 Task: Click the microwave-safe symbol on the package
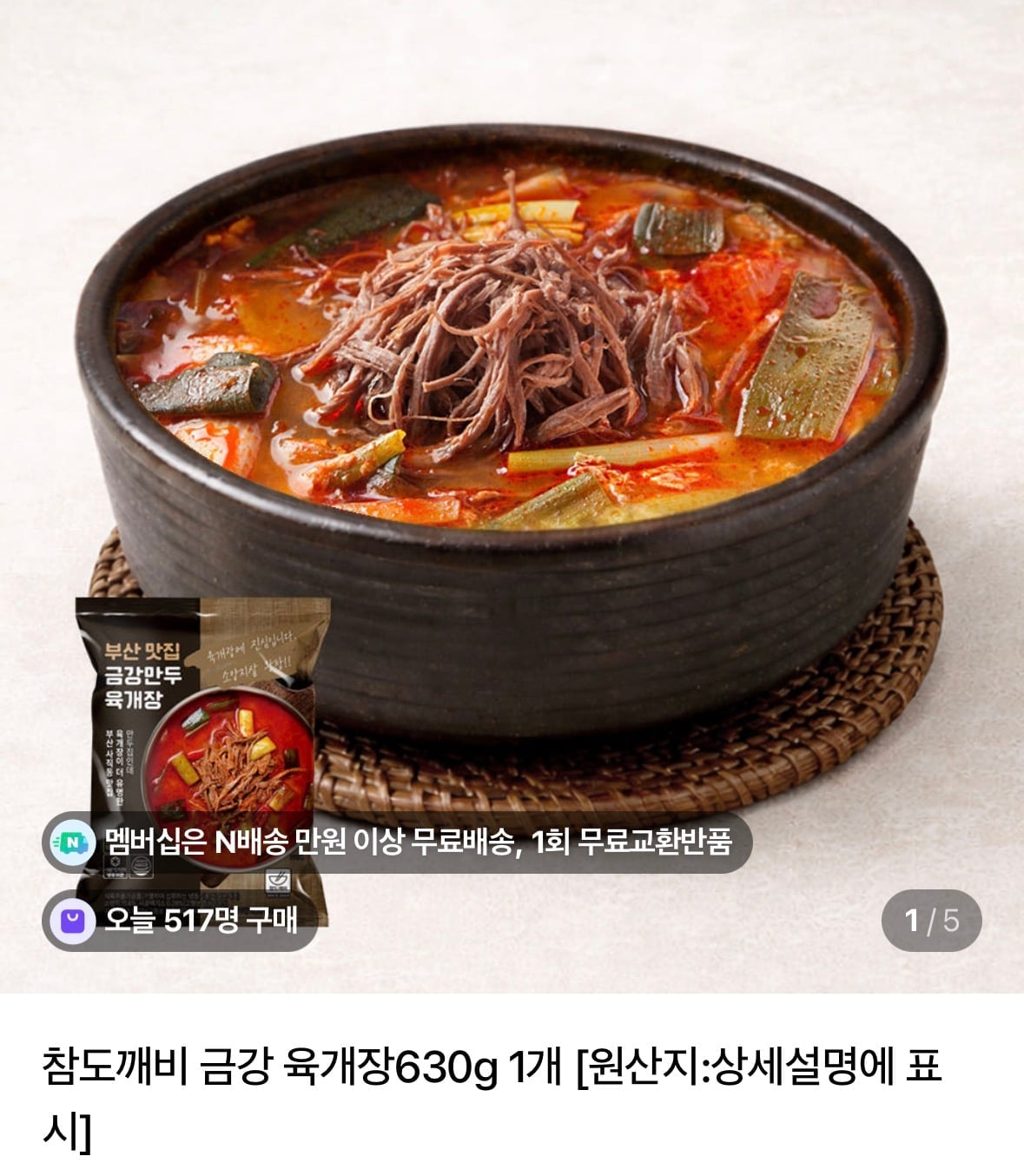click(278, 881)
